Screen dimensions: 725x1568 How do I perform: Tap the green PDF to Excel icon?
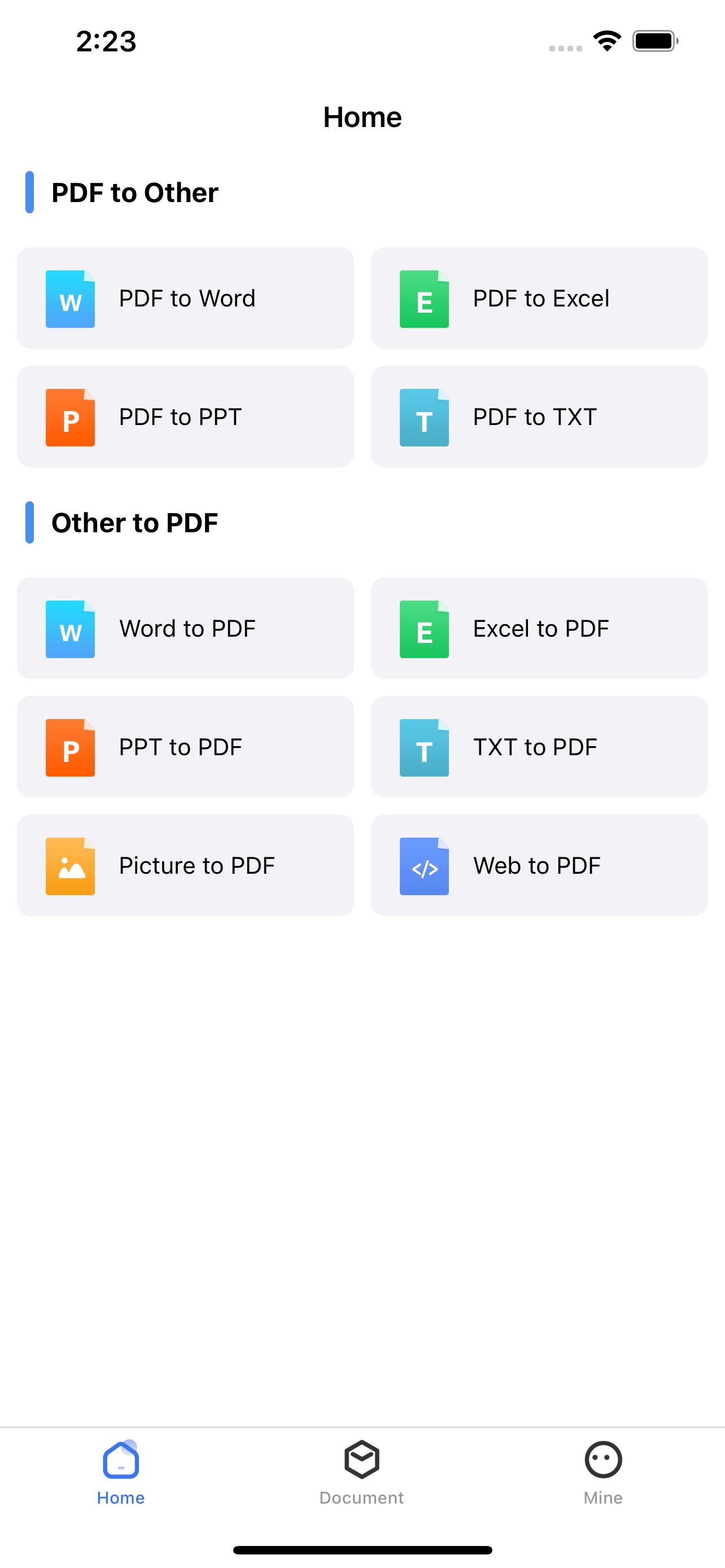tap(424, 298)
